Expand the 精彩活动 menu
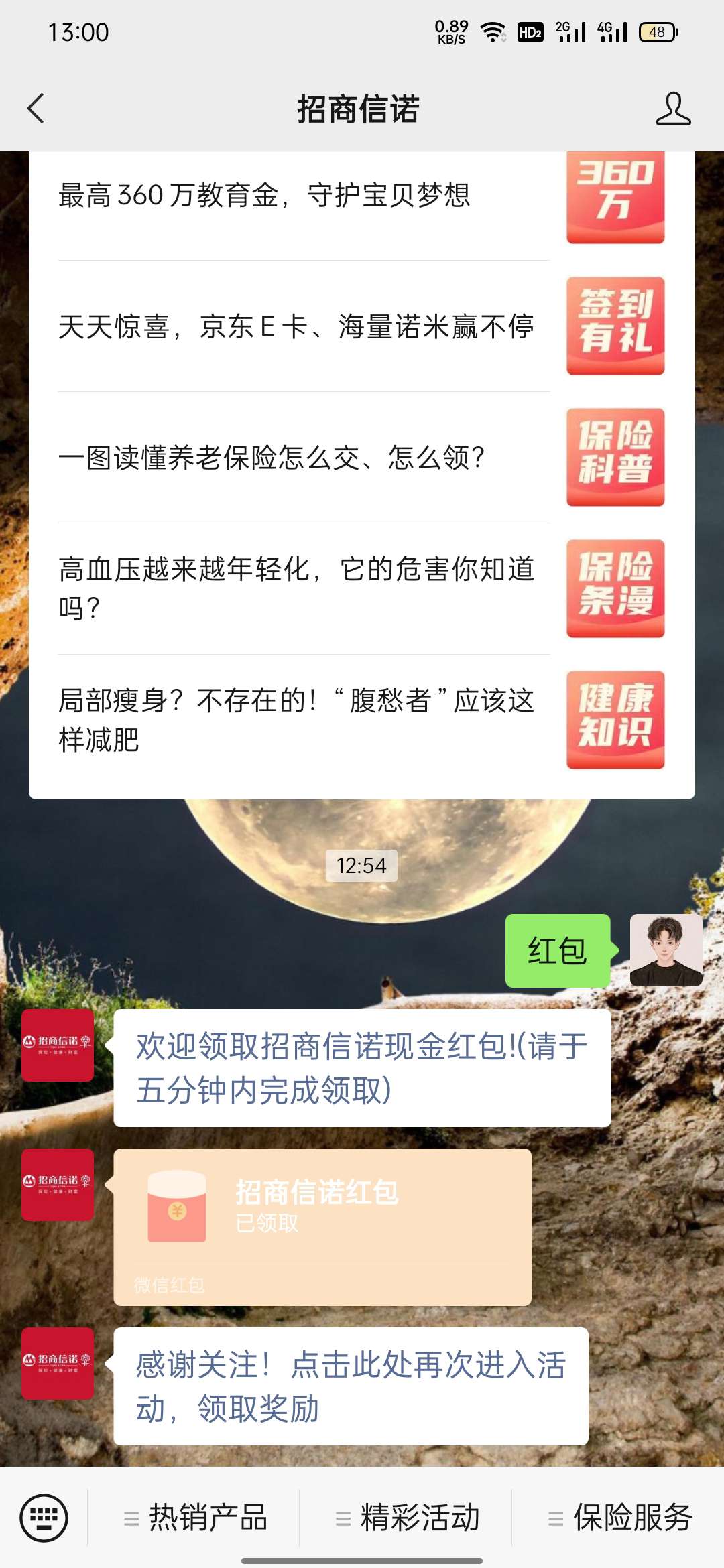 (408, 1517)
